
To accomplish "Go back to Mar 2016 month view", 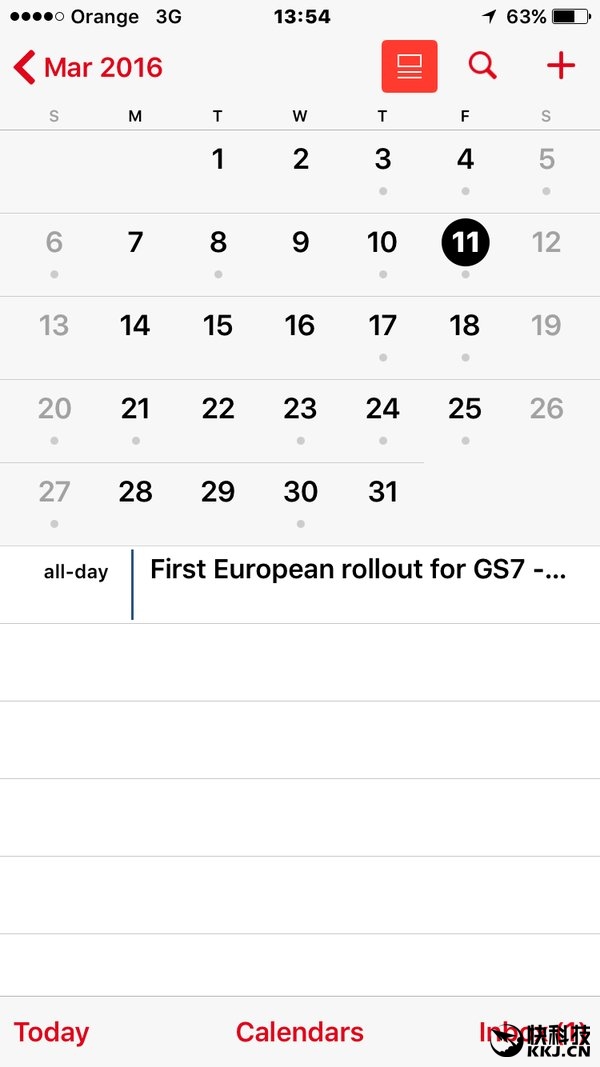I will pyautogui.click(x=88, y=67).
